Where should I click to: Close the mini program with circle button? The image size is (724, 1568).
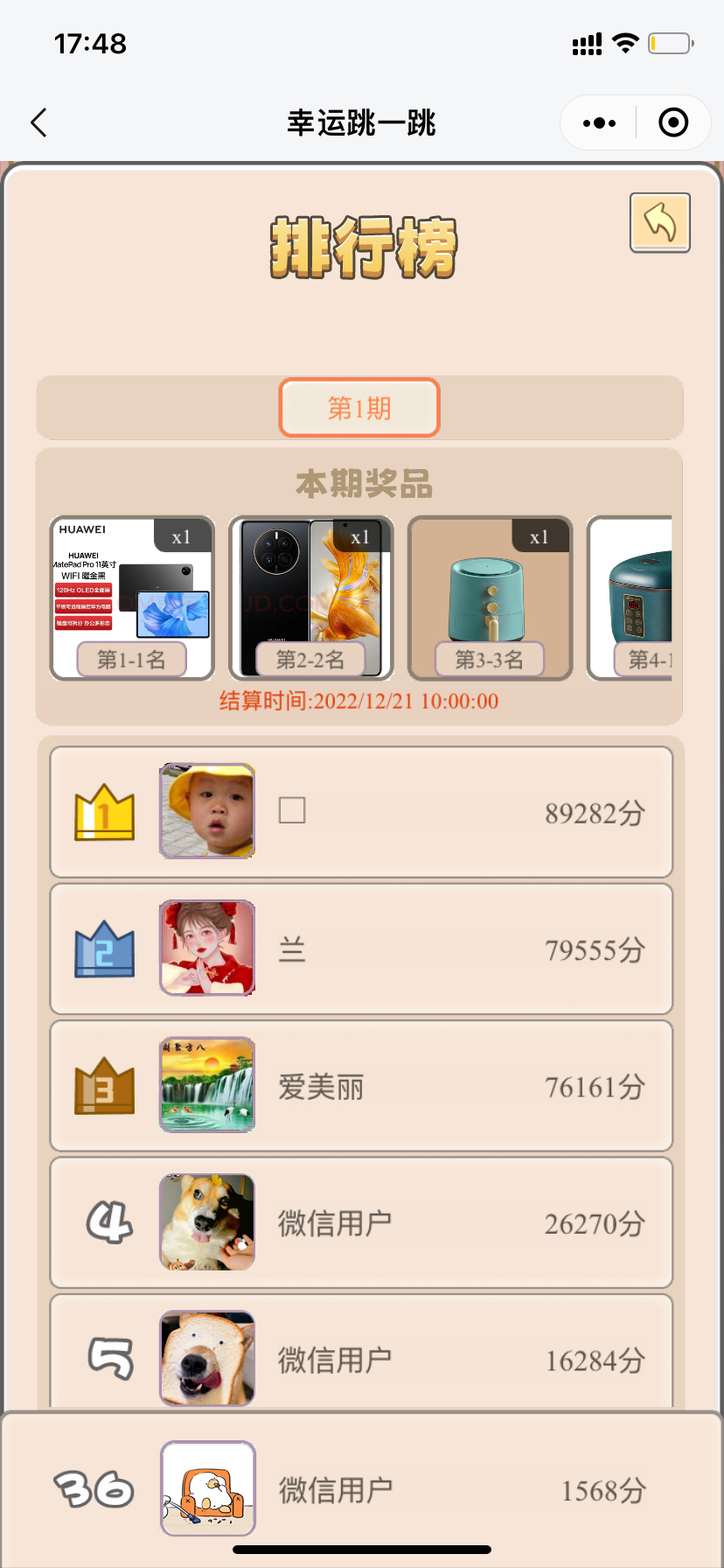[x=672, y=123]
